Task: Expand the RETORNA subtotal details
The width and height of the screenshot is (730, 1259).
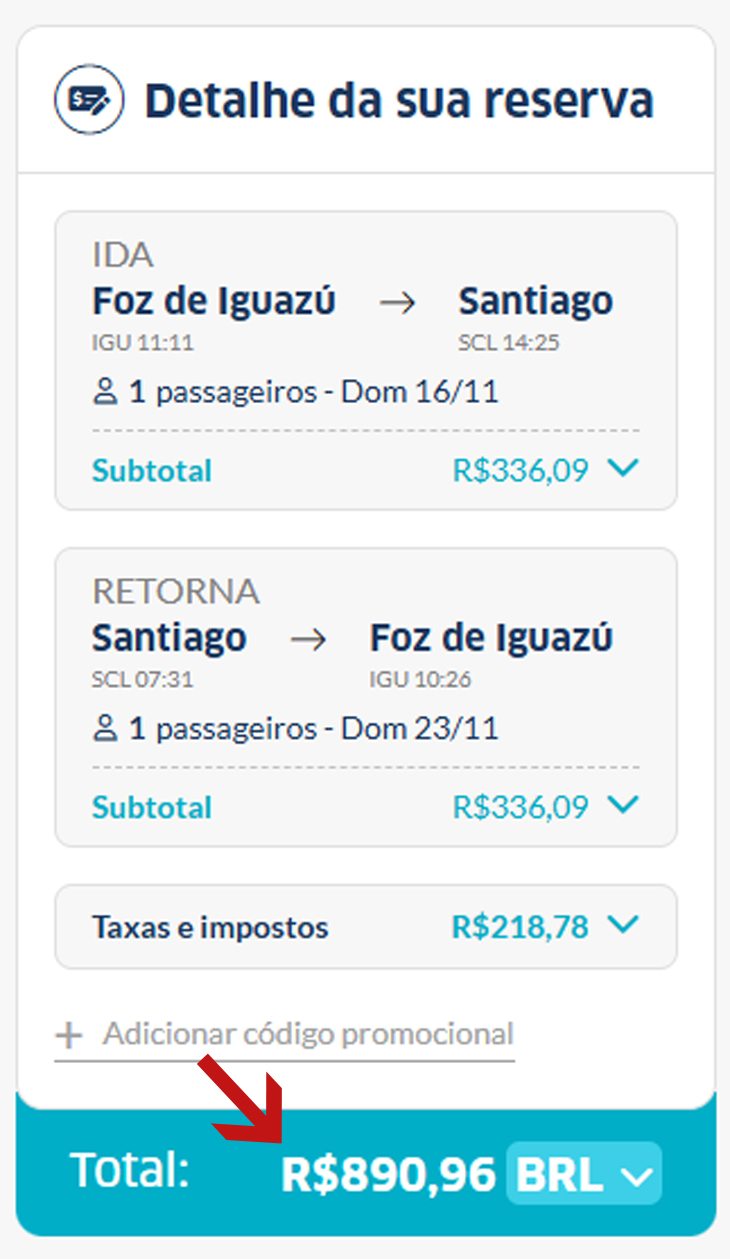Action: pos(623,804)
